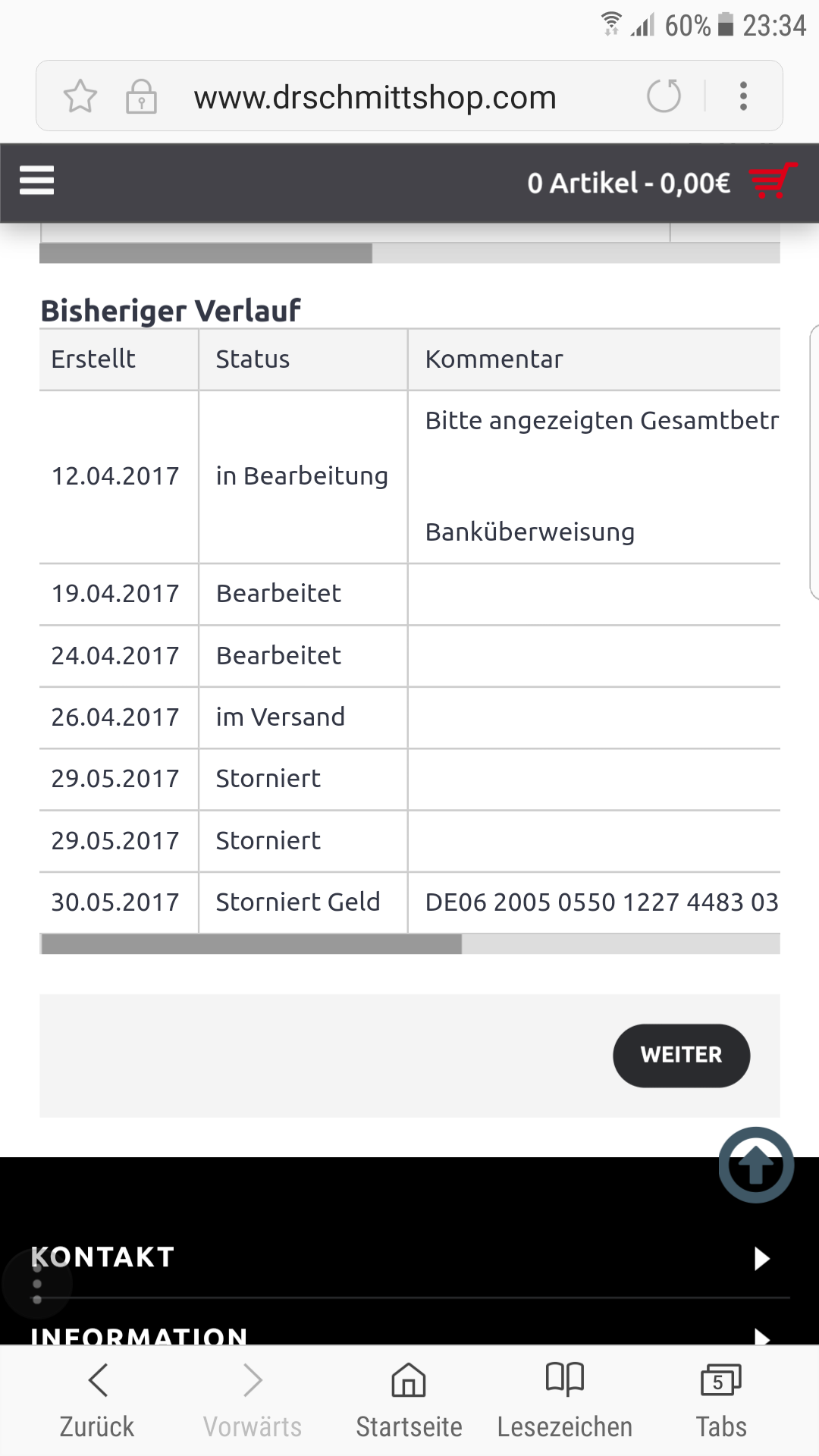Go back with Zurück

pos(97,1401)
